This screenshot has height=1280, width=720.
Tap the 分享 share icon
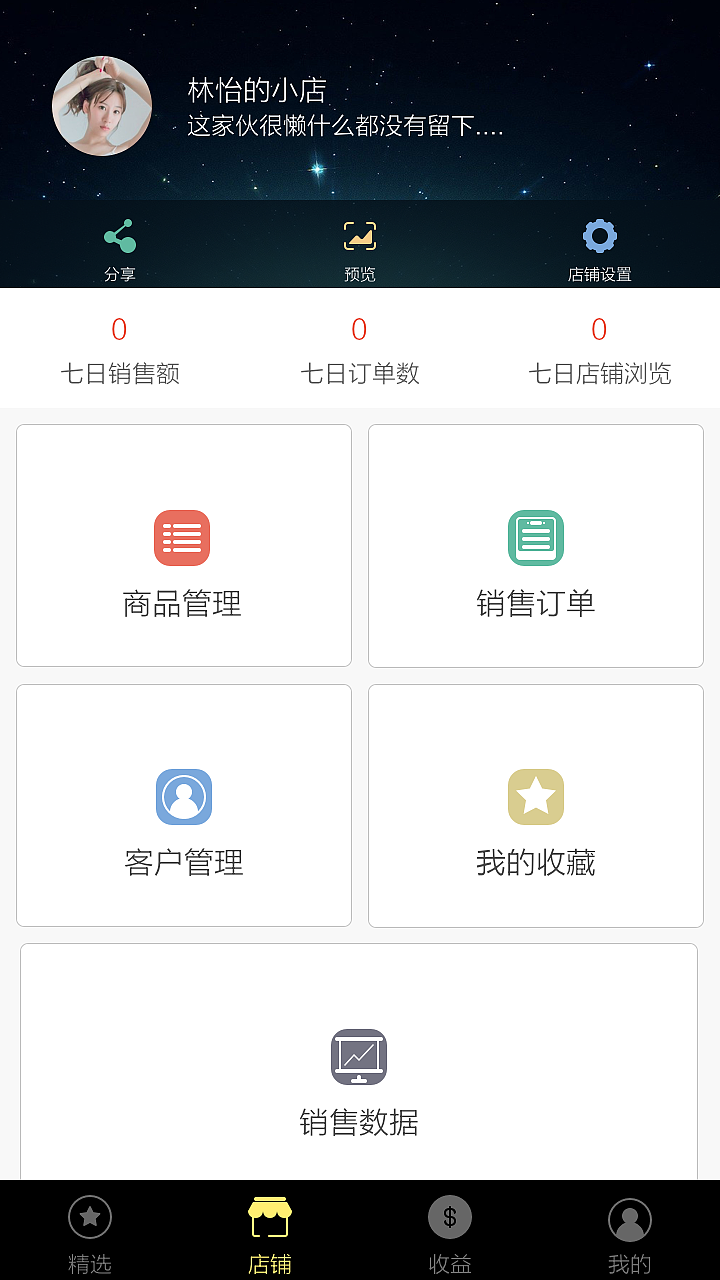120,235
